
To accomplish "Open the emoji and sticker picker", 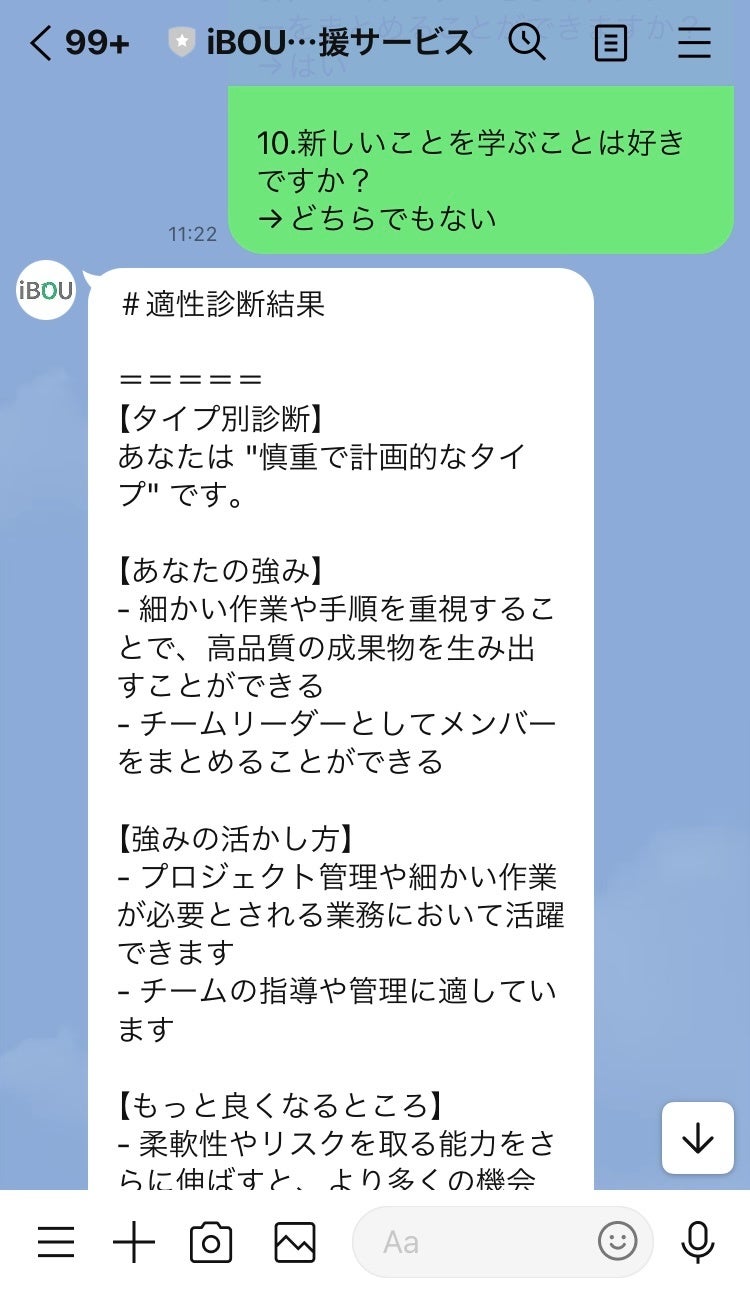I will coord(617,1242).
